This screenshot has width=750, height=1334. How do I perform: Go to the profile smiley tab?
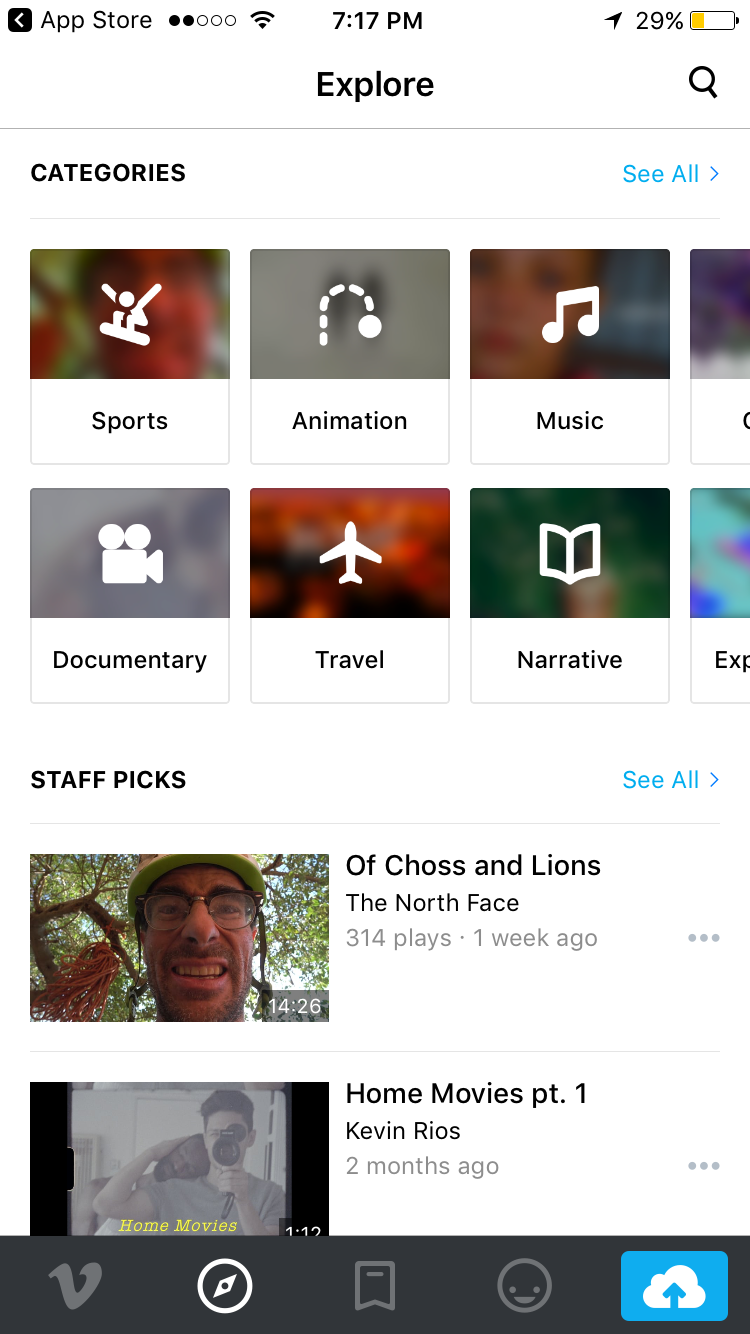click(524, 1285)
